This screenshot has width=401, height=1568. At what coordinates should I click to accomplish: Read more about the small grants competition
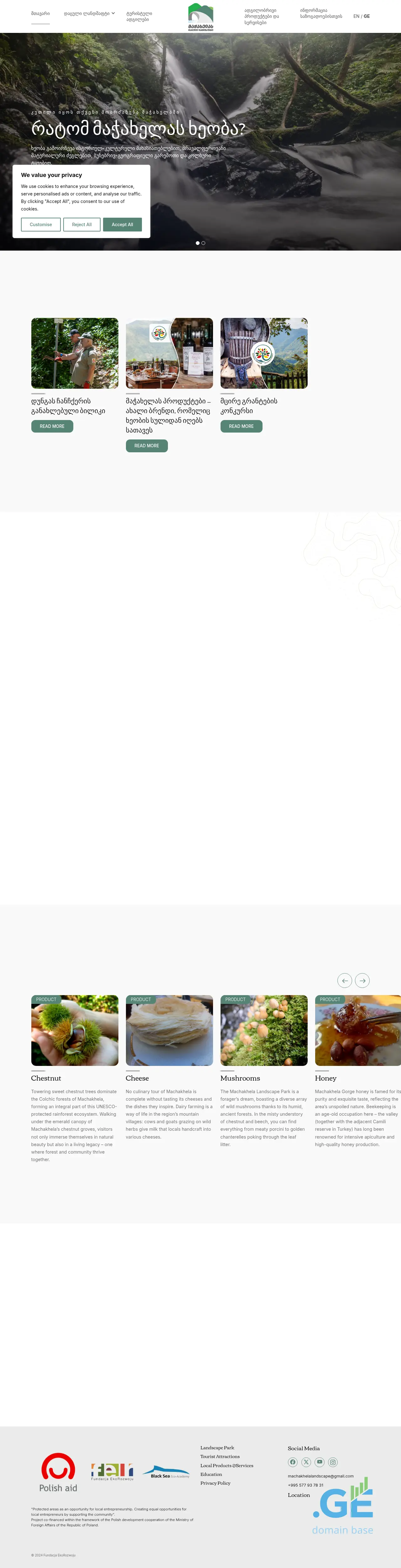tap(241, 426)
